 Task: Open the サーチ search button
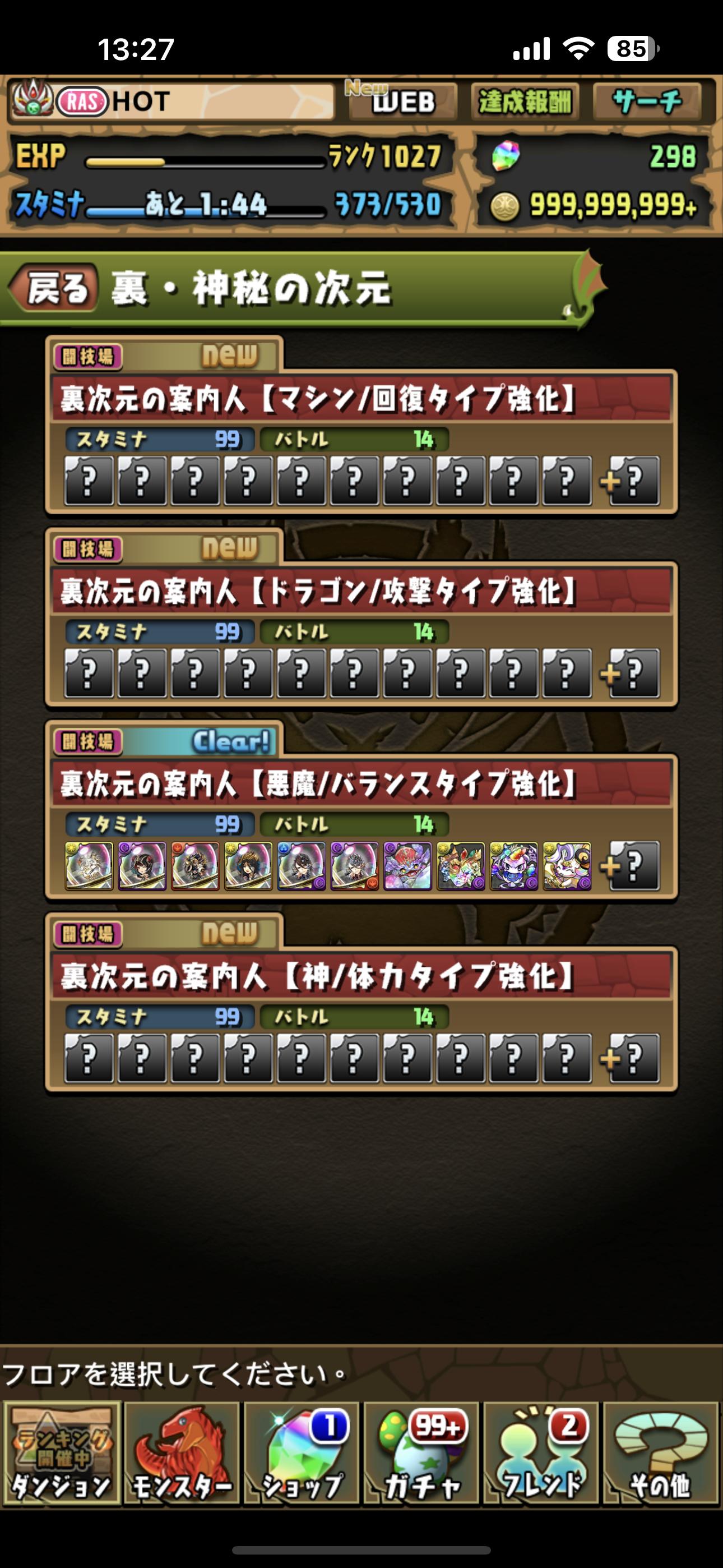(x=647, y=101)
